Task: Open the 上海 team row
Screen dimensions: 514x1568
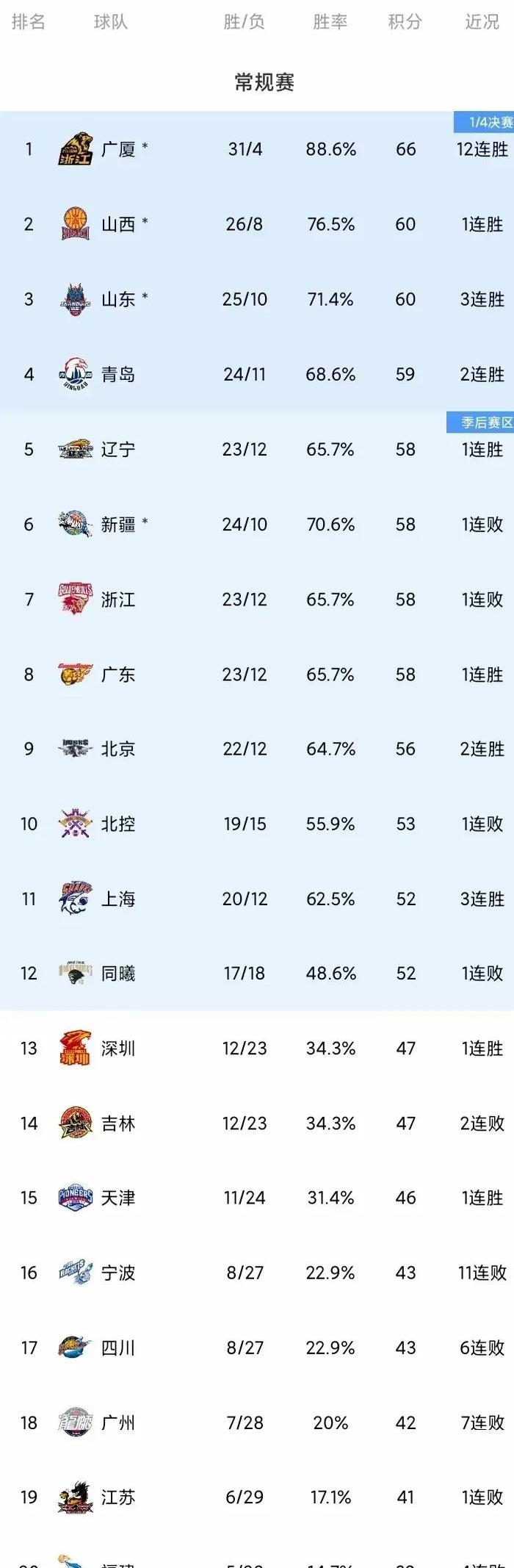Action: click(117, 899)
